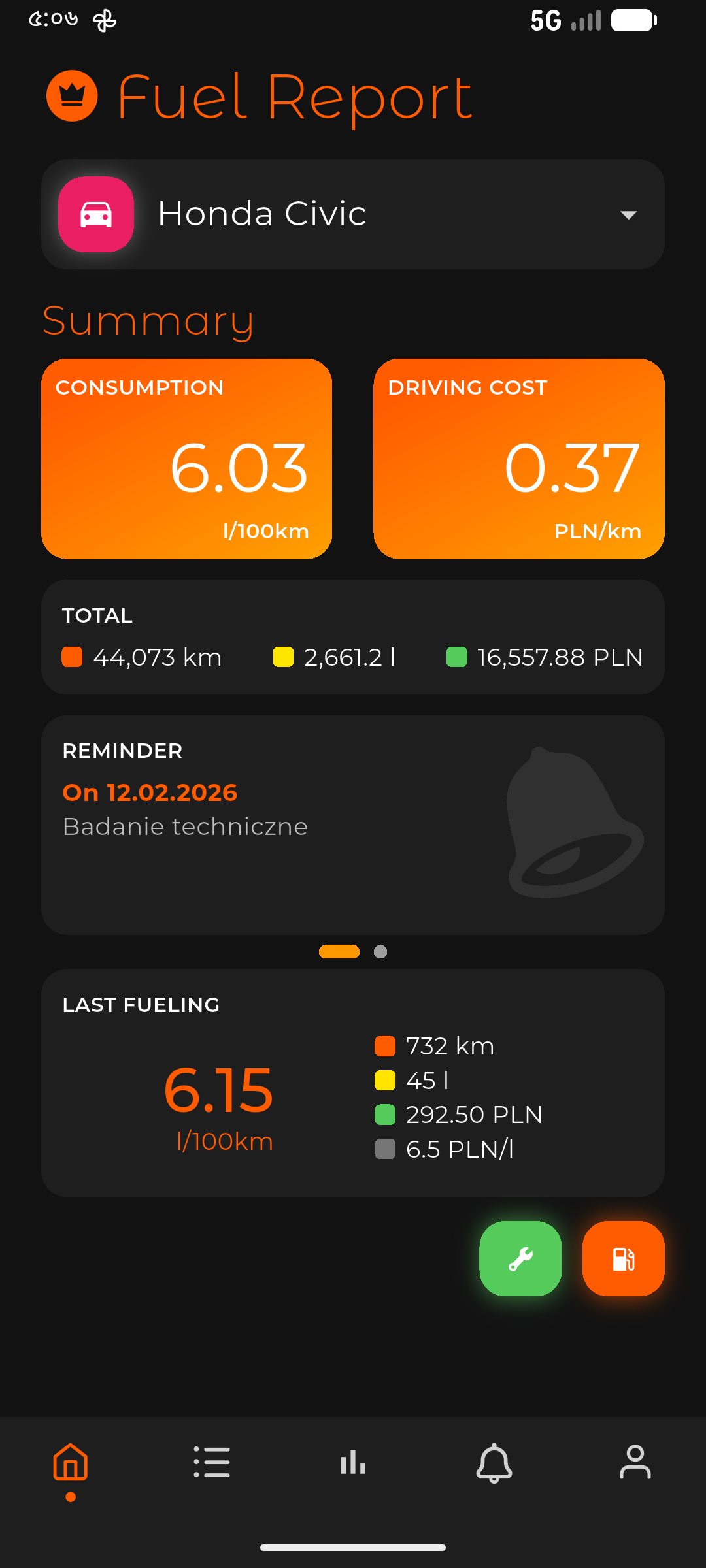The height and width of the screenshot is (1568, 706).
Task: Tap the crown logo next to Fuel Report
Action: coord(71,96)
